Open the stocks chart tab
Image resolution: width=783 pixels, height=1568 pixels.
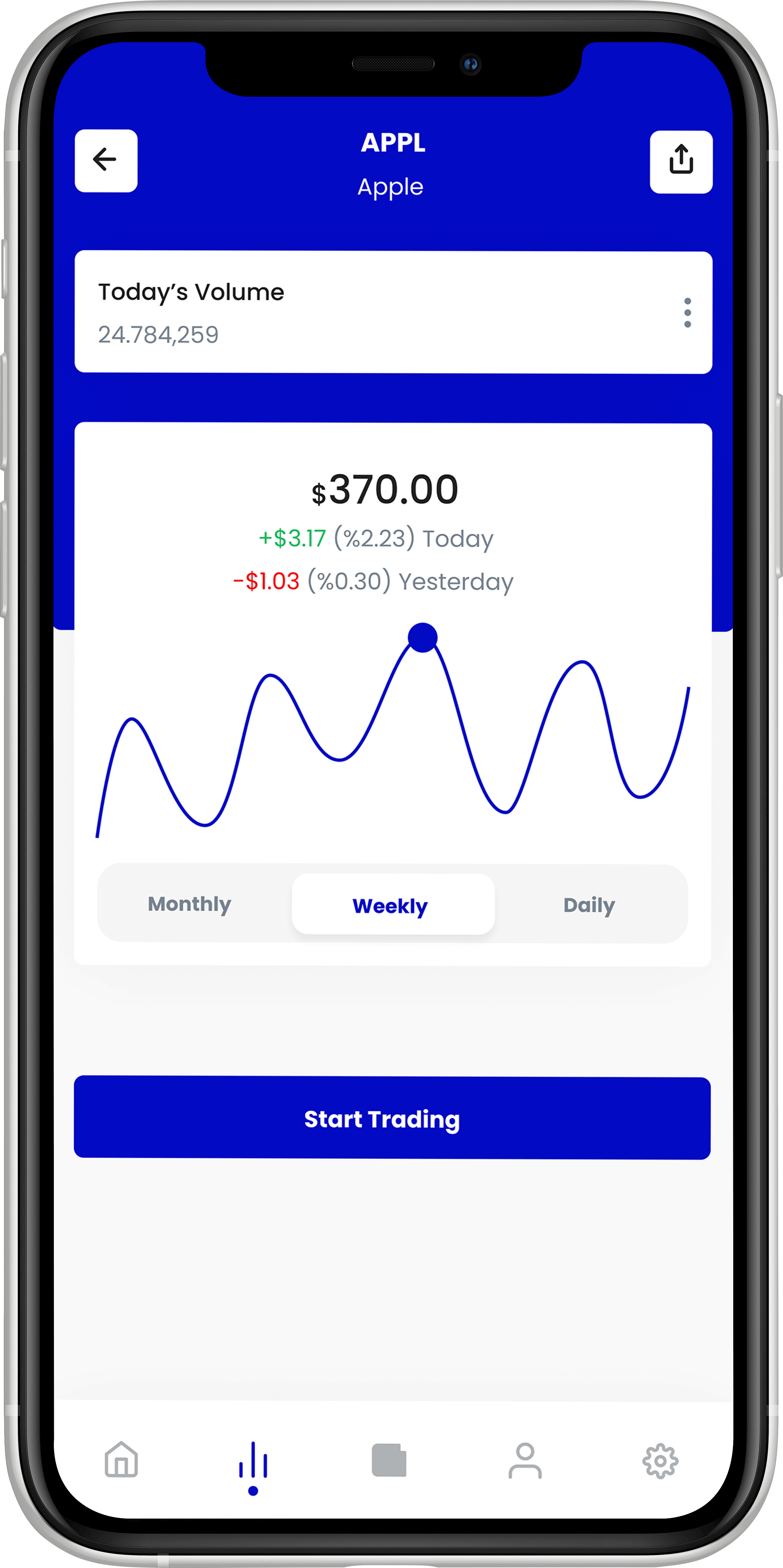point(253,1464)
